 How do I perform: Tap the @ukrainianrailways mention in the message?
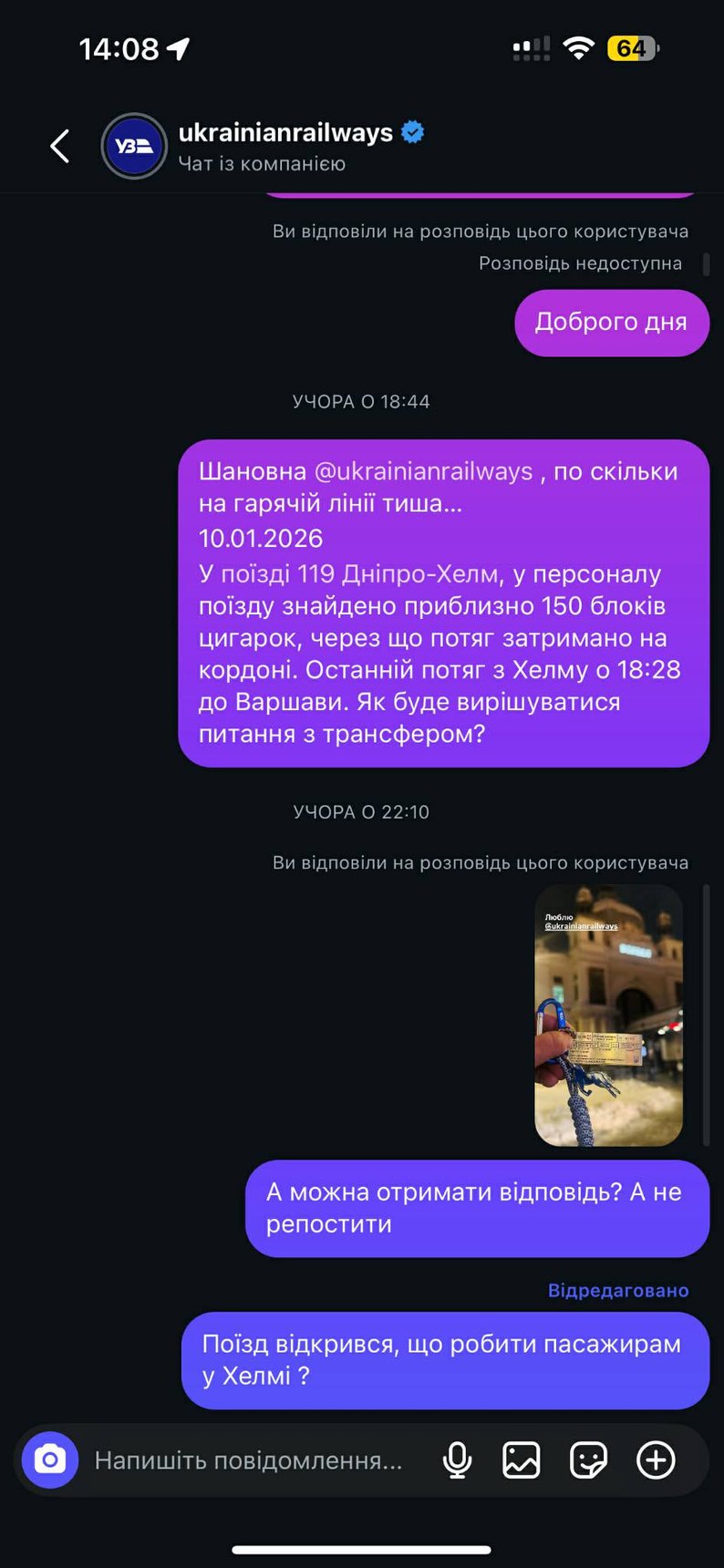(423, 471)
